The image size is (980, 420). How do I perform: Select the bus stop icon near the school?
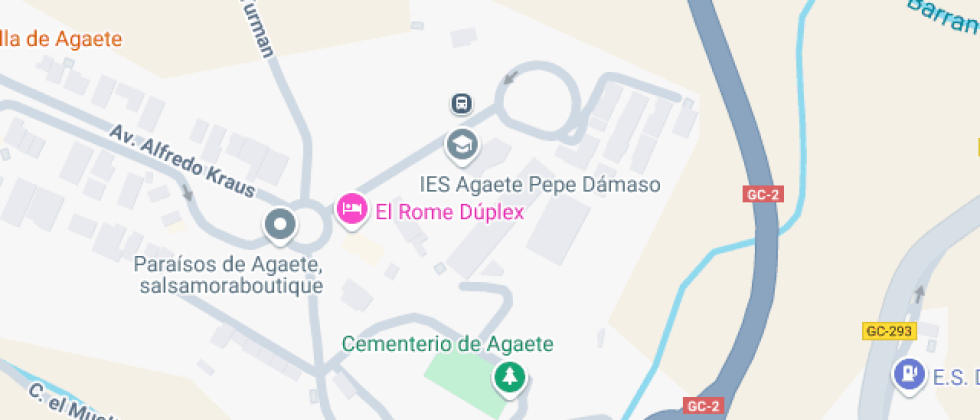point(461,103)
